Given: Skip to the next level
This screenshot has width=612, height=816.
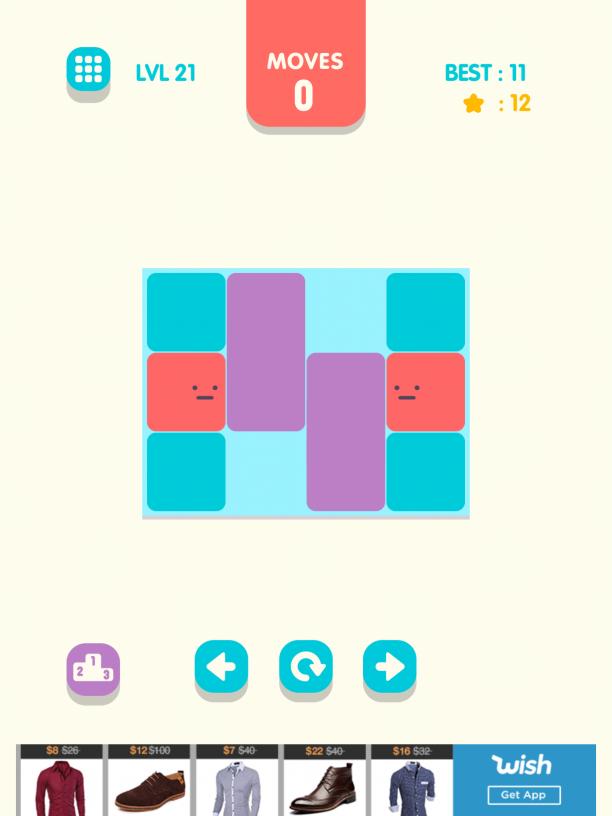Looking at the screenshot, I should (389, 666).
